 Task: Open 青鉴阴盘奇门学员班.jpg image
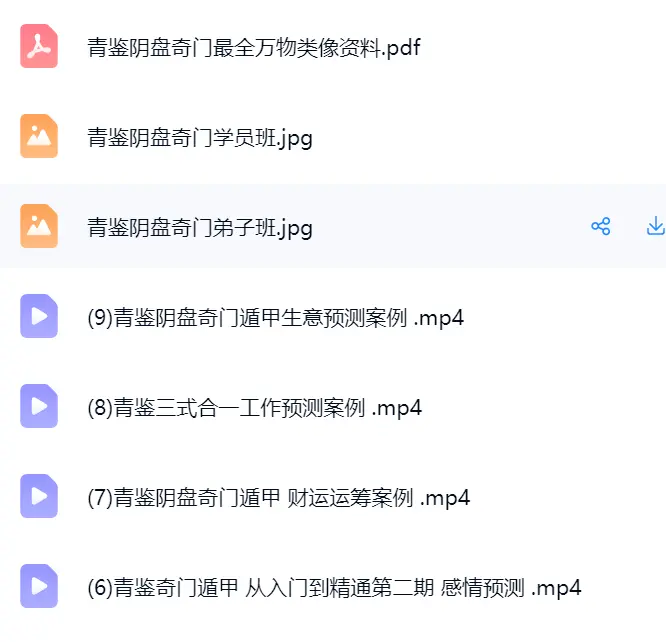tap(200, 138)
